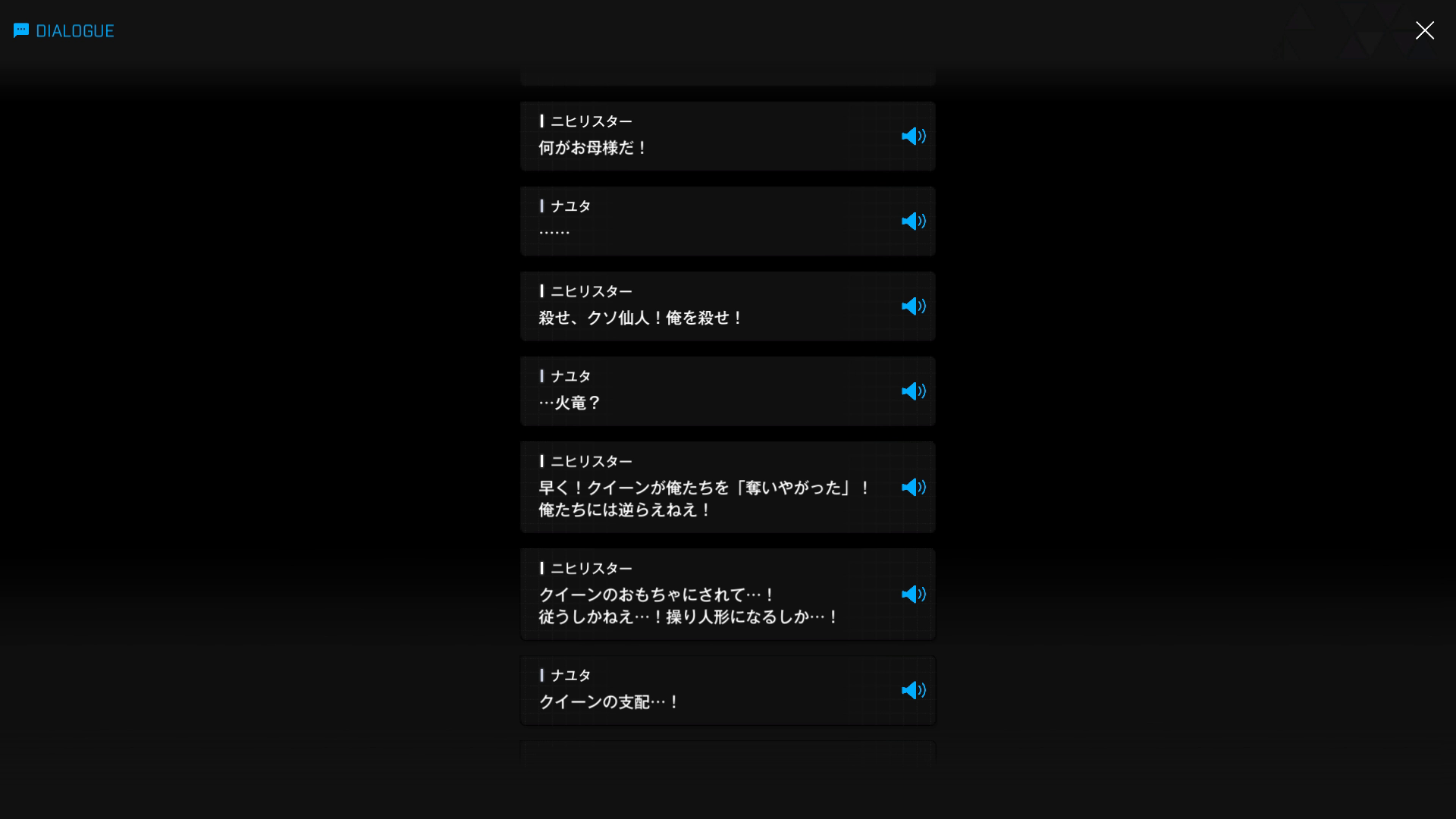Play voice for 殺せ、クソ仙人！ line
The image size is (1456, 819).
point(913,306)
